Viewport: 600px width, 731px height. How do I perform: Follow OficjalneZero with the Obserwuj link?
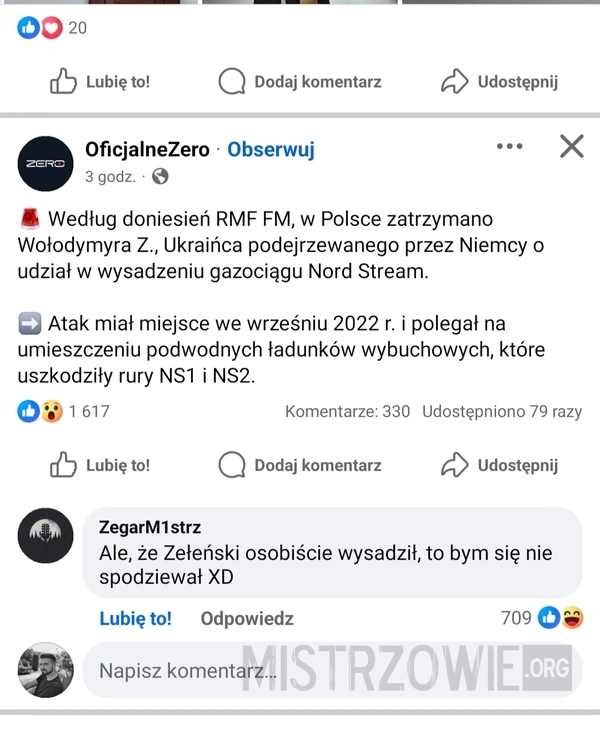pyautogui.click(x=270, y=150)
